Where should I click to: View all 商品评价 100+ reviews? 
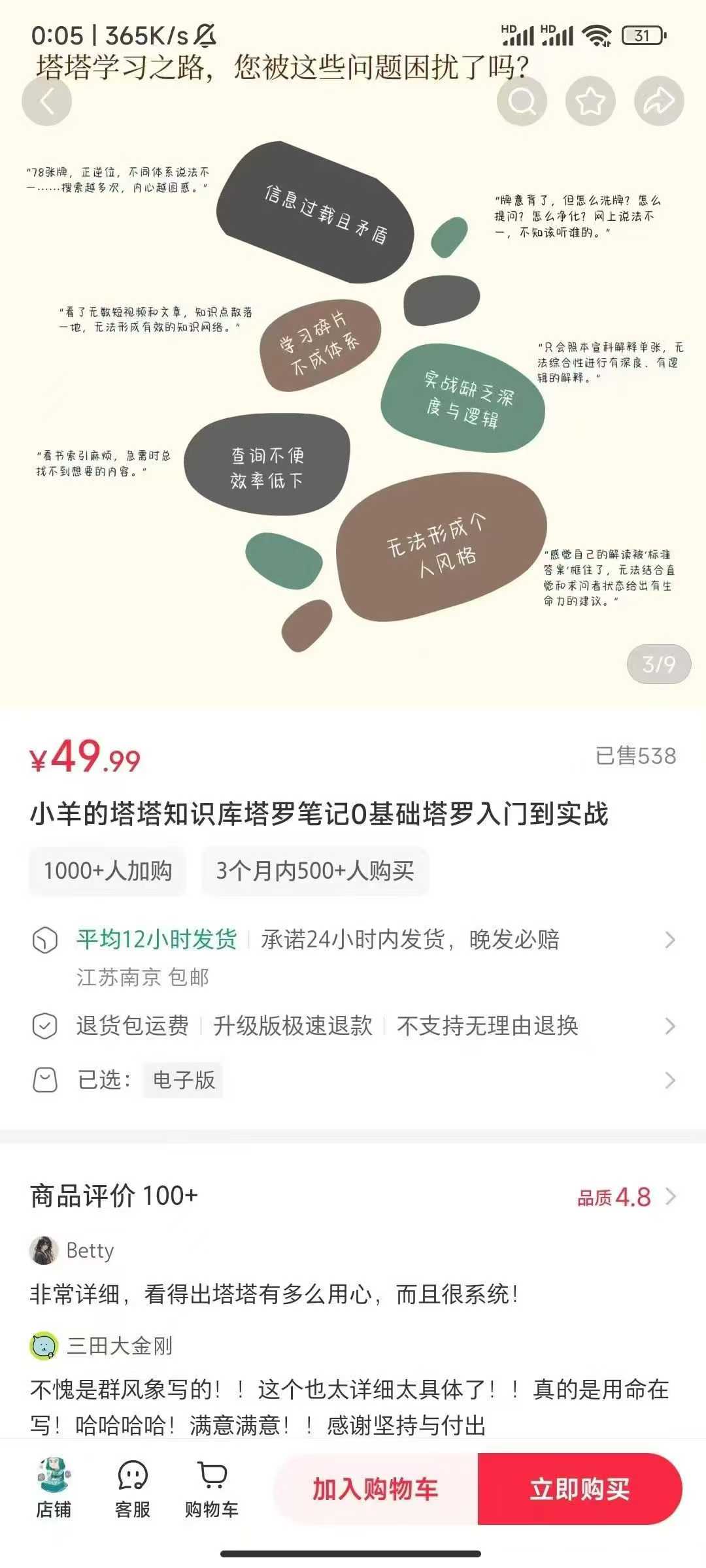pos(353,1196)
